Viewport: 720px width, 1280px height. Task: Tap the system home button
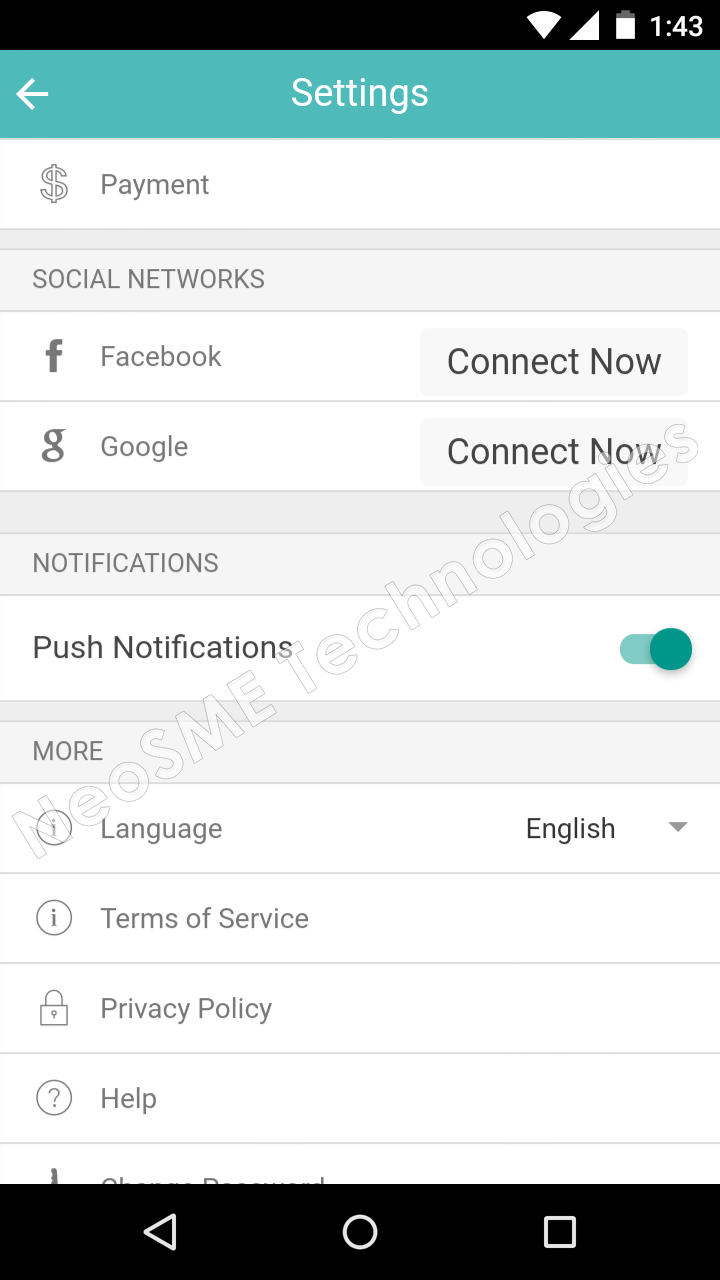[360, 1232]
